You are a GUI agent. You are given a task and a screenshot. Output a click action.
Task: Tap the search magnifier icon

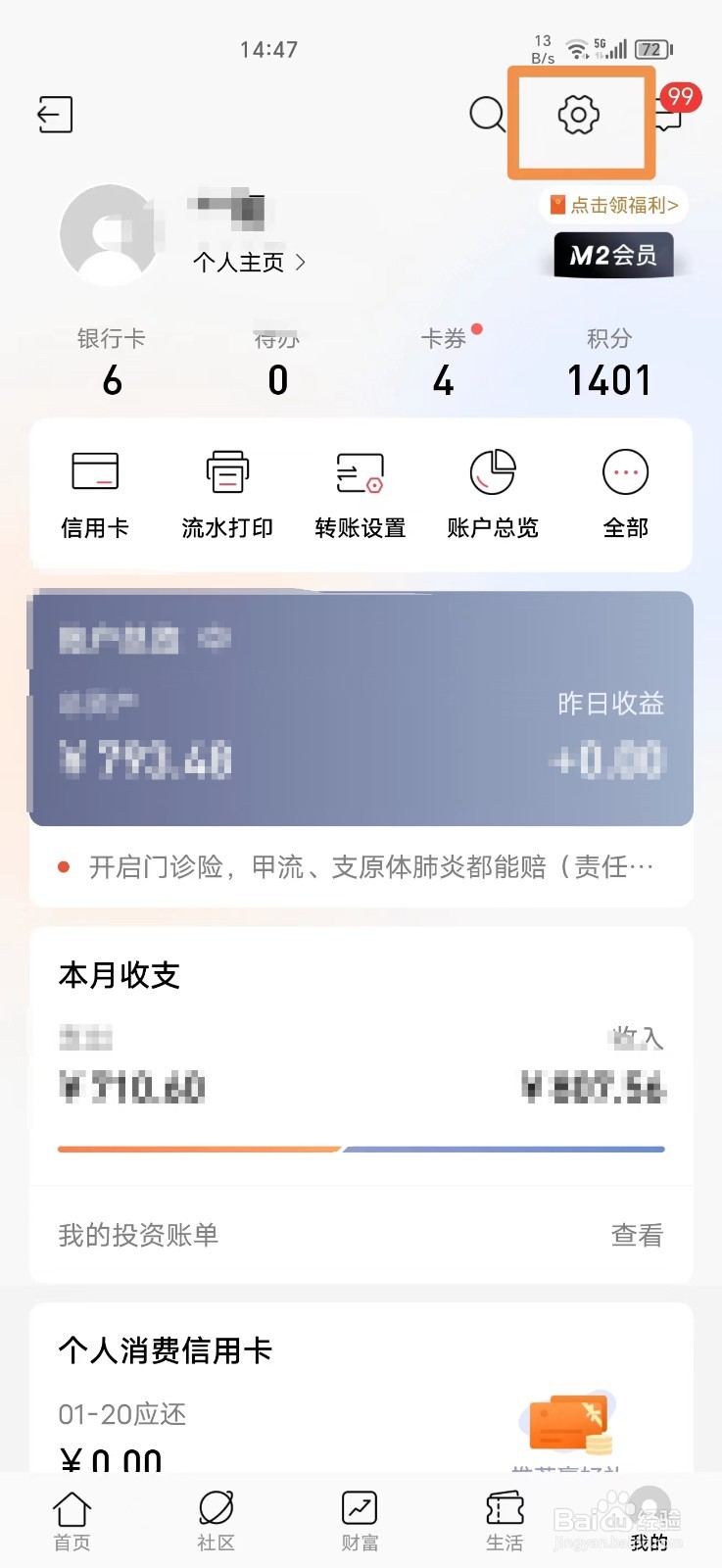487,115
